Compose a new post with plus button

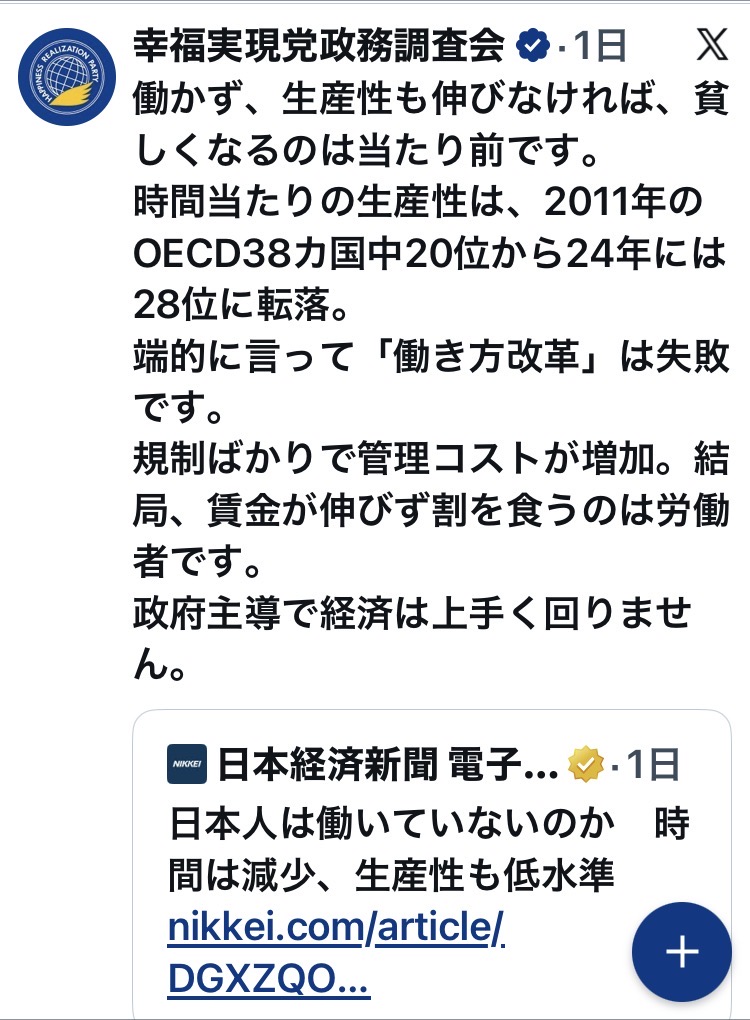pos(681,952)
